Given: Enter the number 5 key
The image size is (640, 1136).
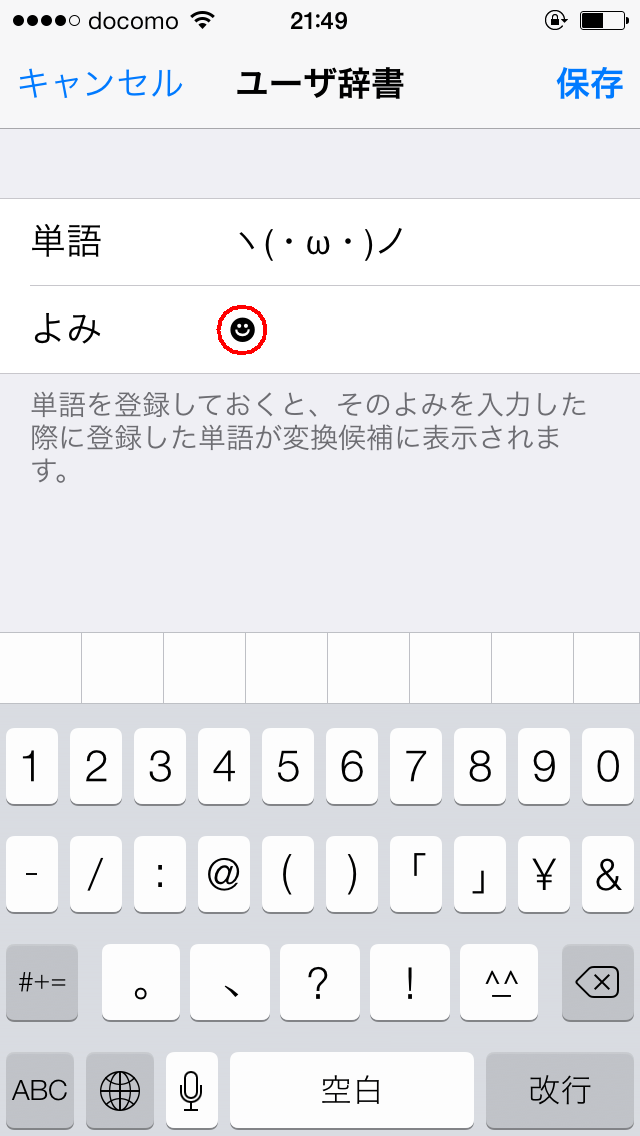Looking at the screenshot, I should click(288, 767).
